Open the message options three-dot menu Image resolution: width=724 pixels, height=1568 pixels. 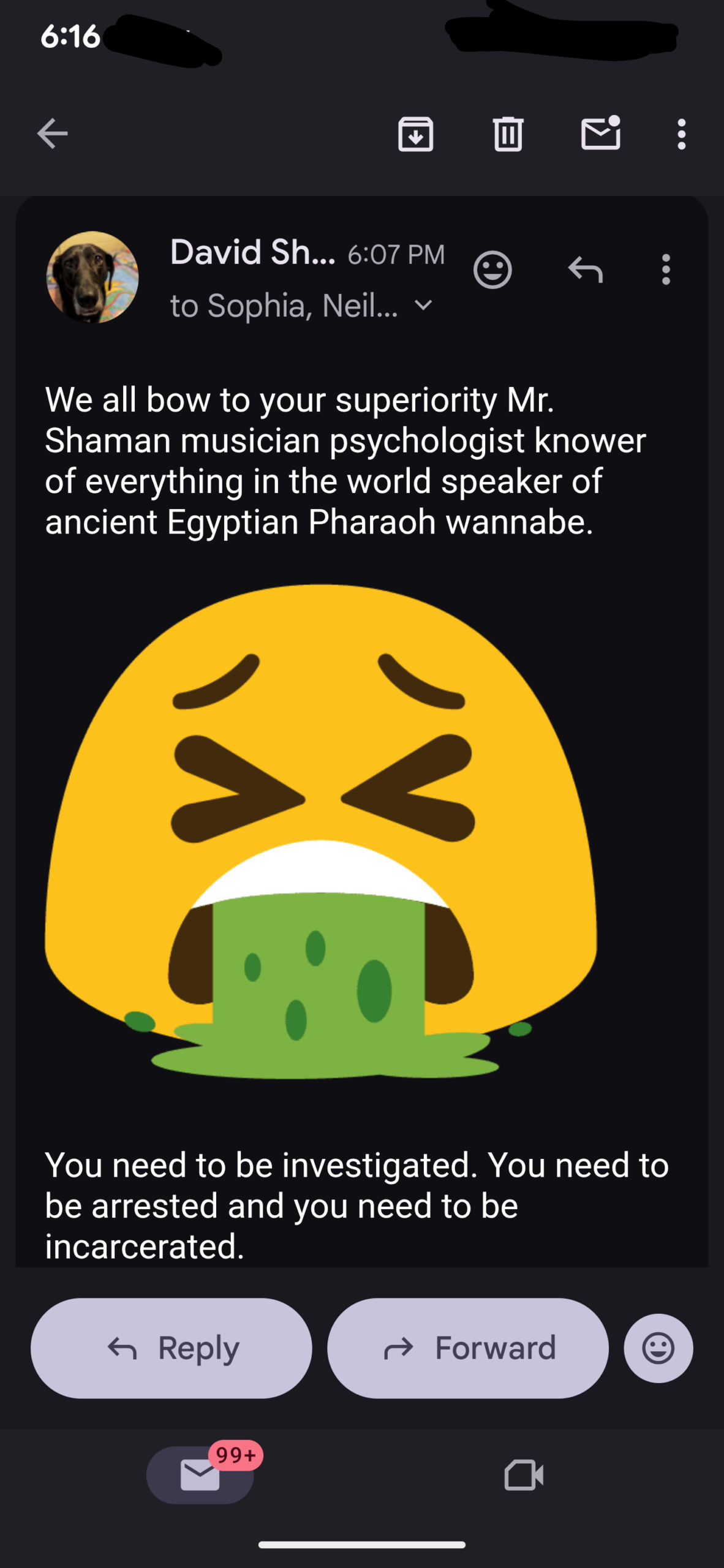(x=666, y=269)
